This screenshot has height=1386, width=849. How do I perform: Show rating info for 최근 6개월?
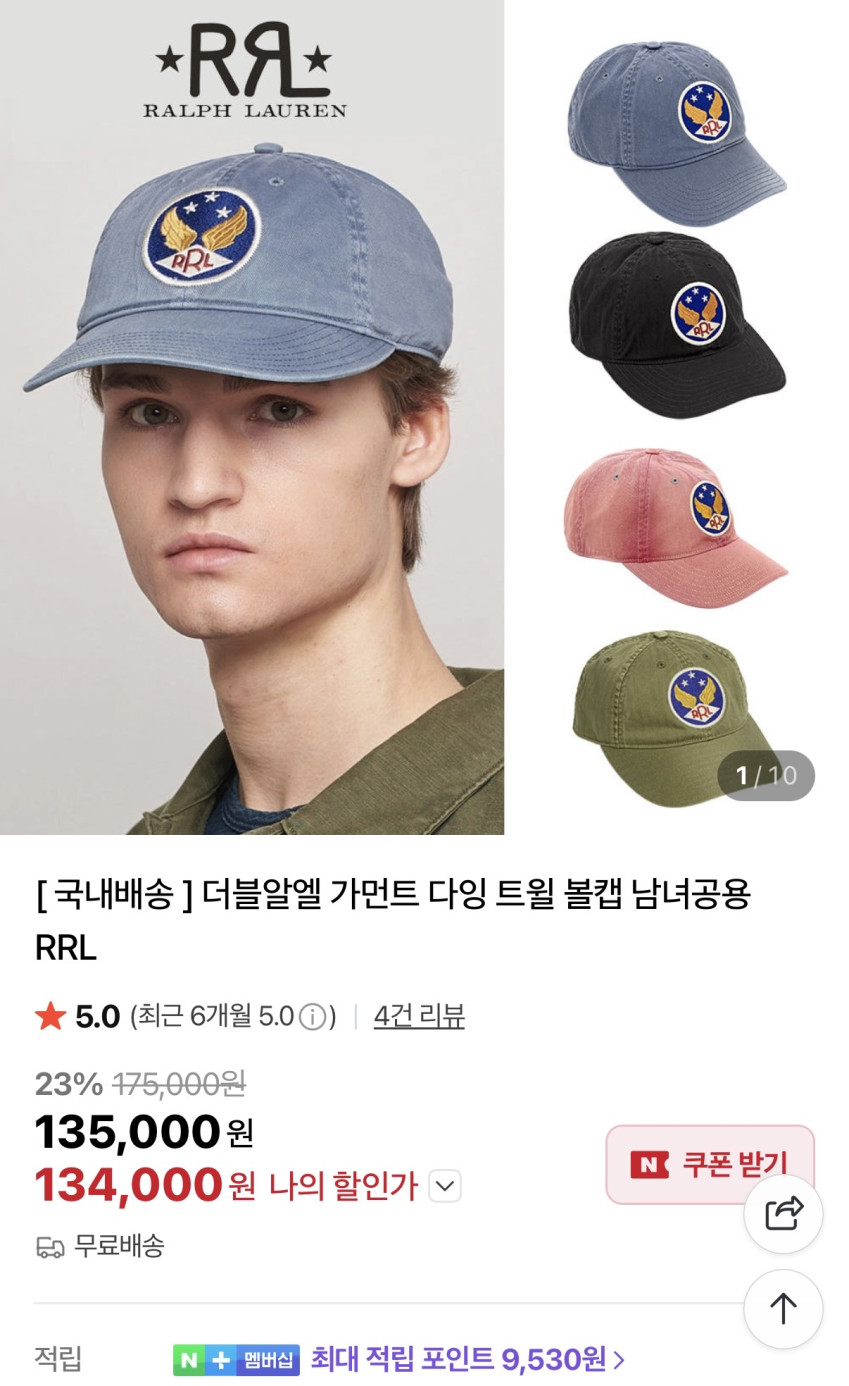pyautogui.click(x=313, y=1017)
